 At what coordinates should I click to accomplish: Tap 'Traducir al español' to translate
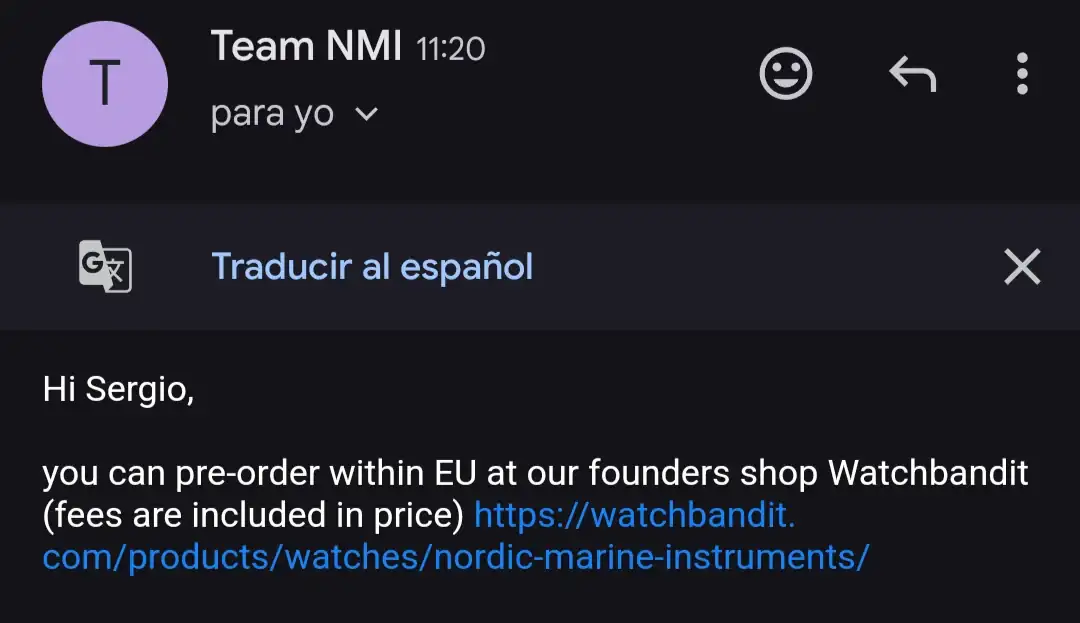click(x=372, y=267)
